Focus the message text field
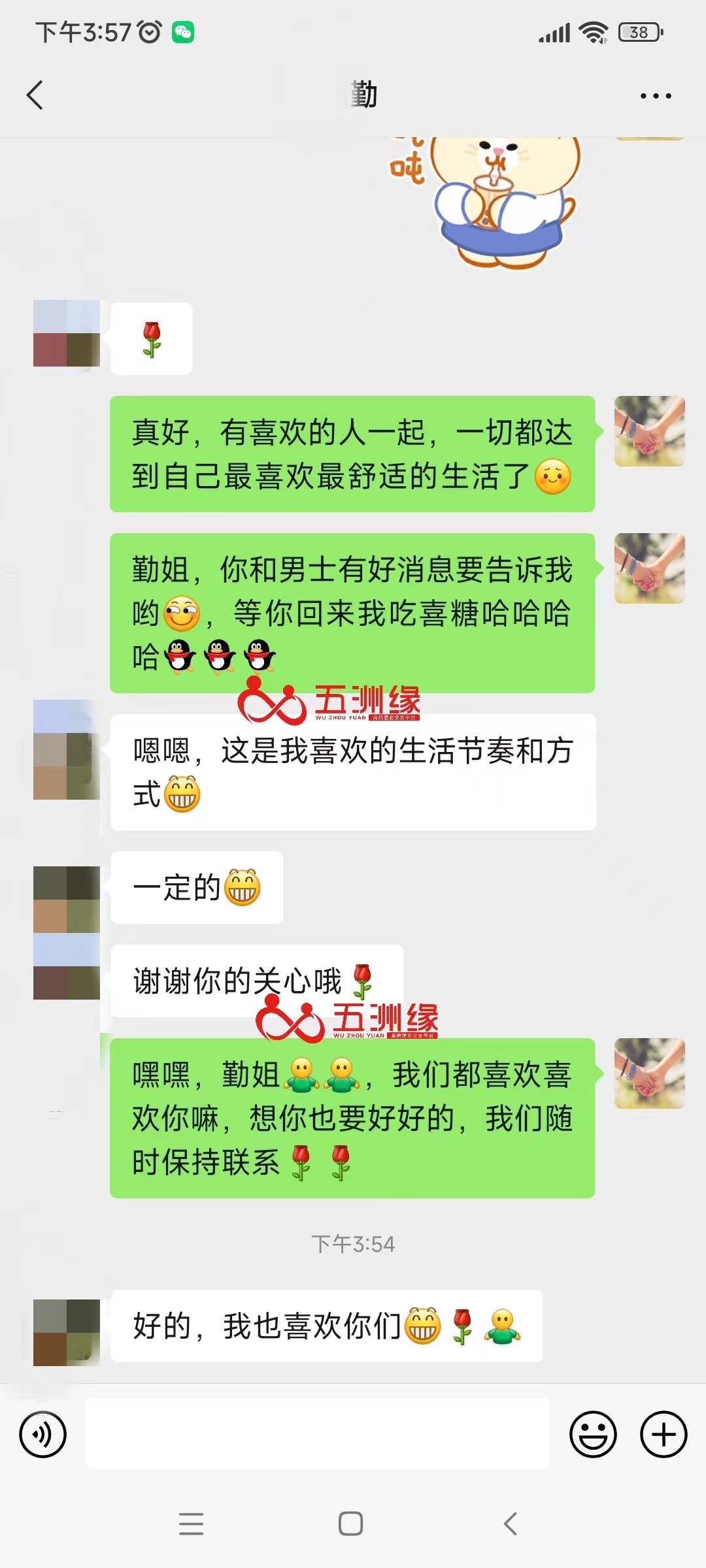This screenshot has height=1568, width=706. click(x=318, y=1435)
